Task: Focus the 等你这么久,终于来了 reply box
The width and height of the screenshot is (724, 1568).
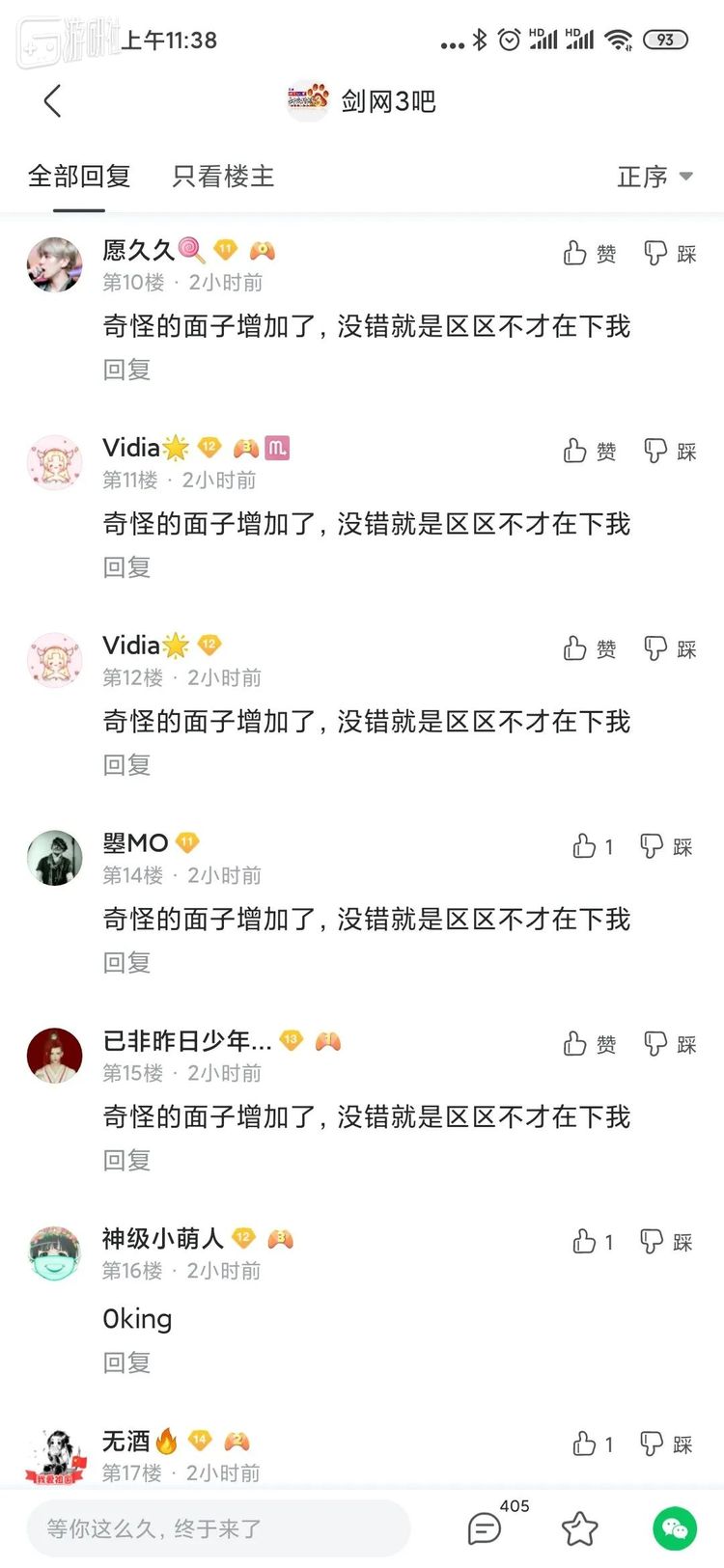Action: 218,1528
